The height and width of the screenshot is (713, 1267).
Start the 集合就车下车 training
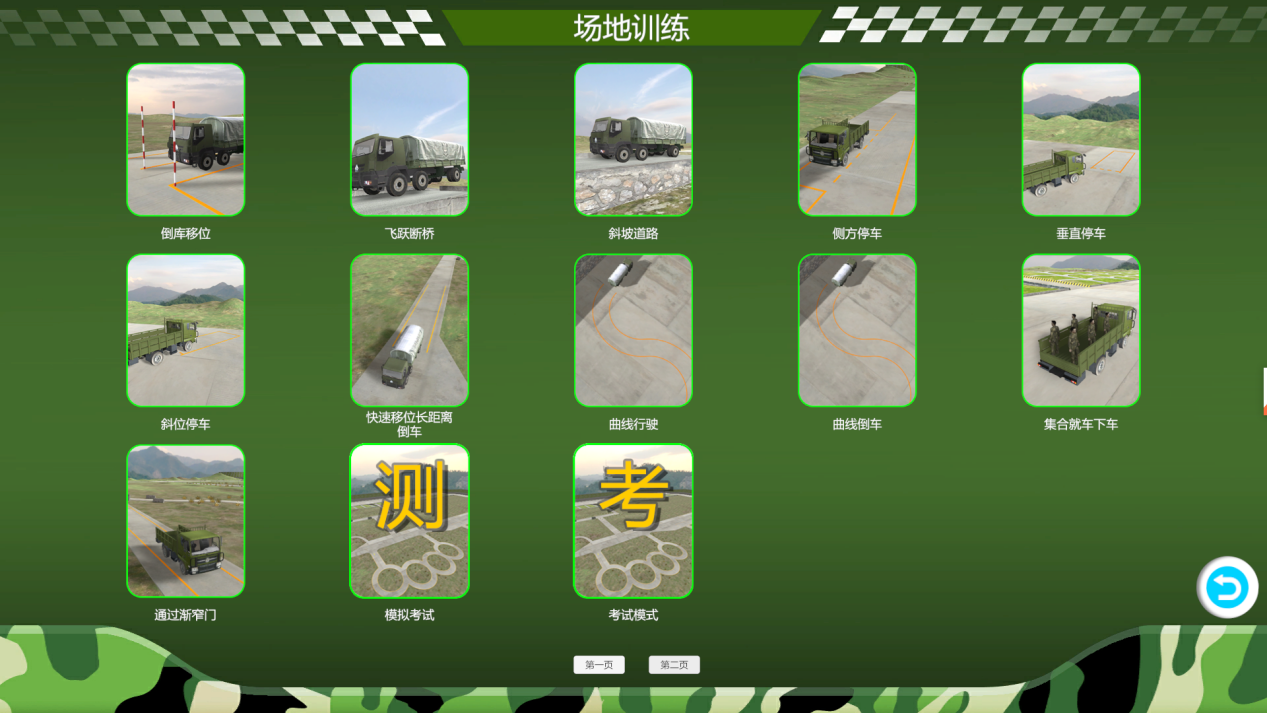pos(1081,330)
